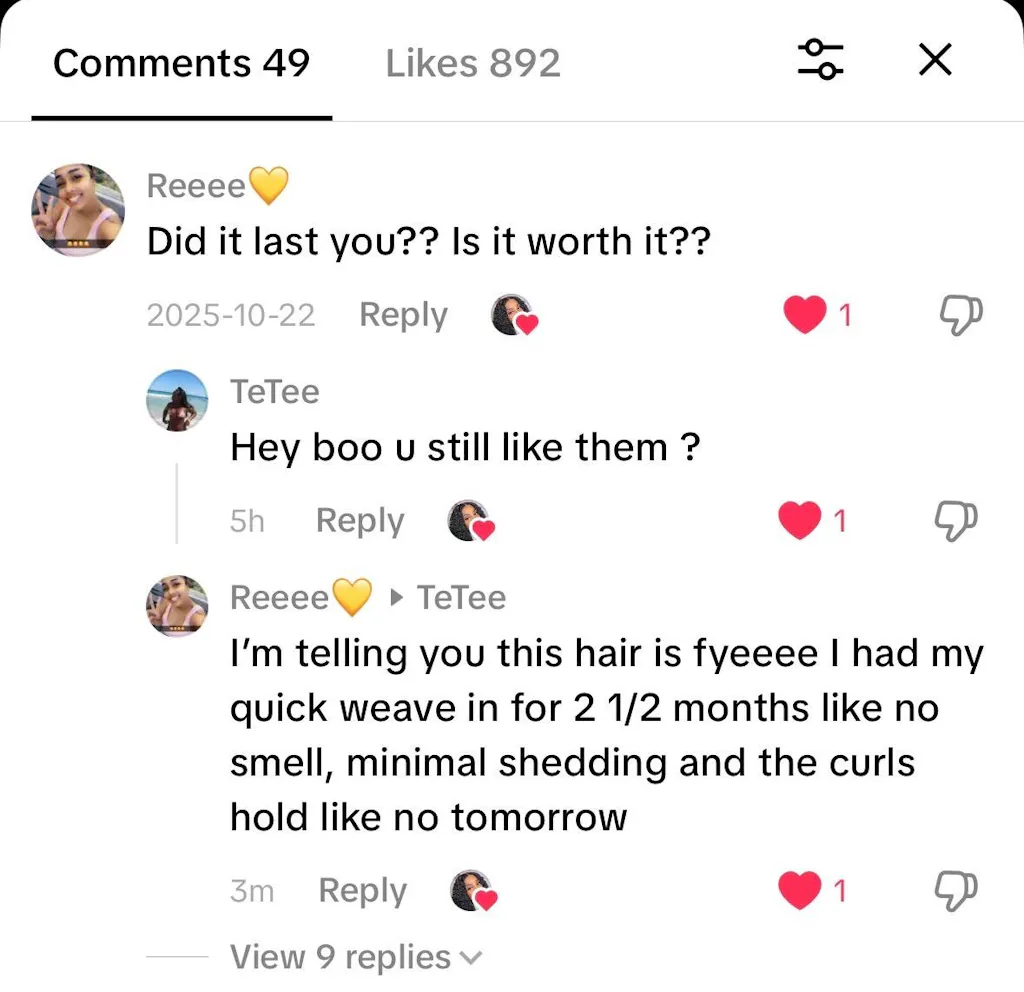Reply to Reeee's "Did it last you" comment
The image size is (1024, 992).
pos(402,315)
